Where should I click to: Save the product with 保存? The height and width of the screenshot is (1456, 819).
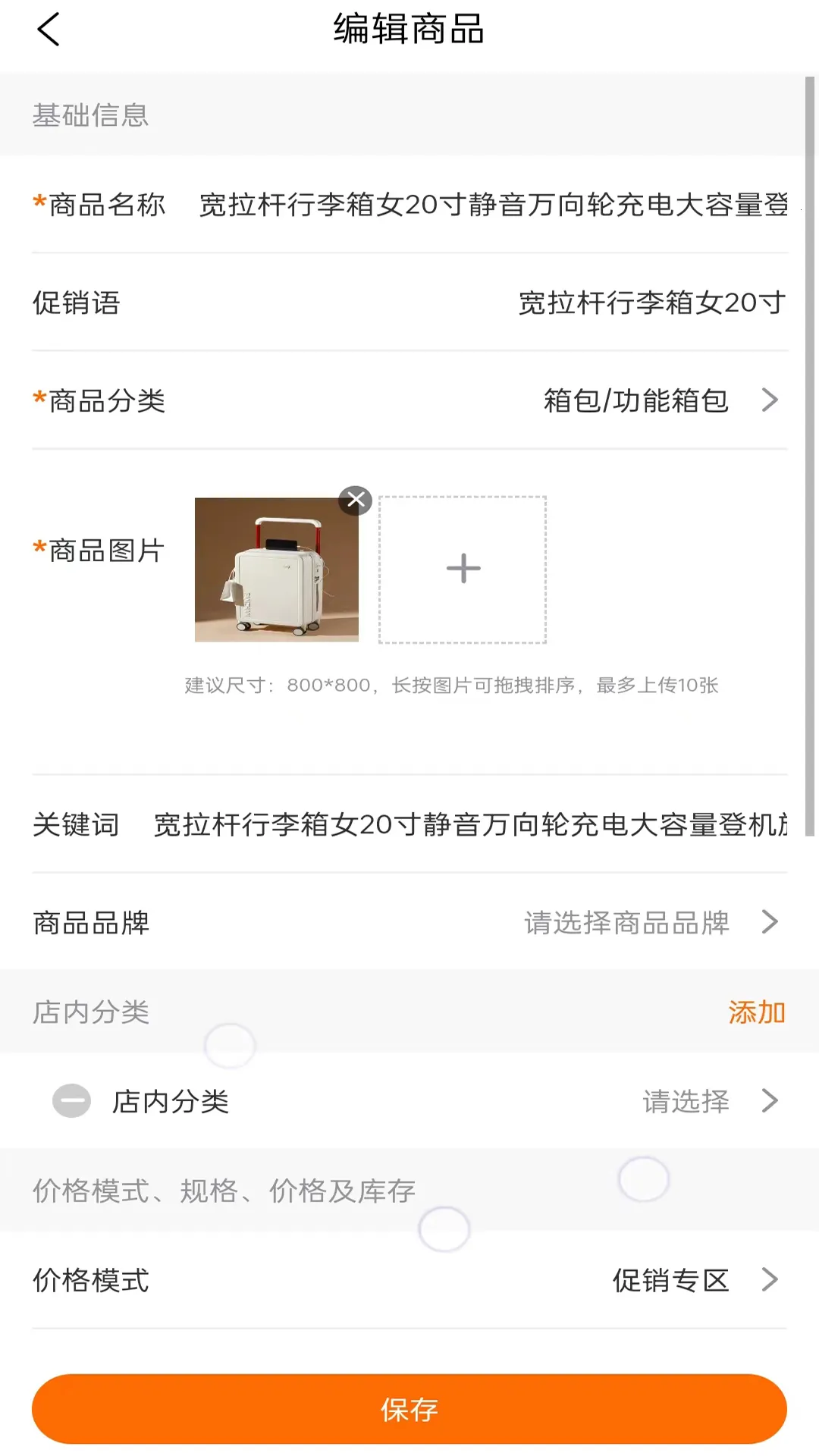pyautogui.click(x=409, y=1410)
